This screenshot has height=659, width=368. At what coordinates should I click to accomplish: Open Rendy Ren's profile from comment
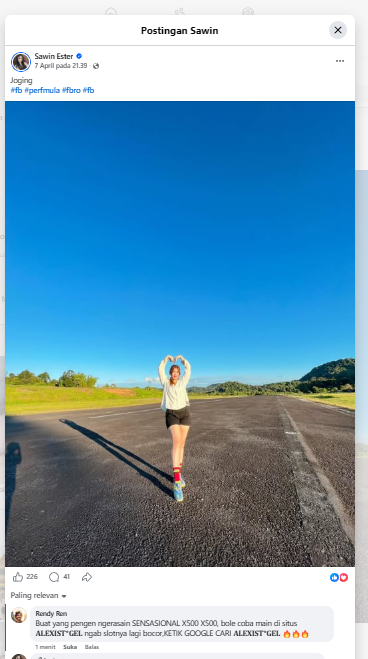pos(51,614)
